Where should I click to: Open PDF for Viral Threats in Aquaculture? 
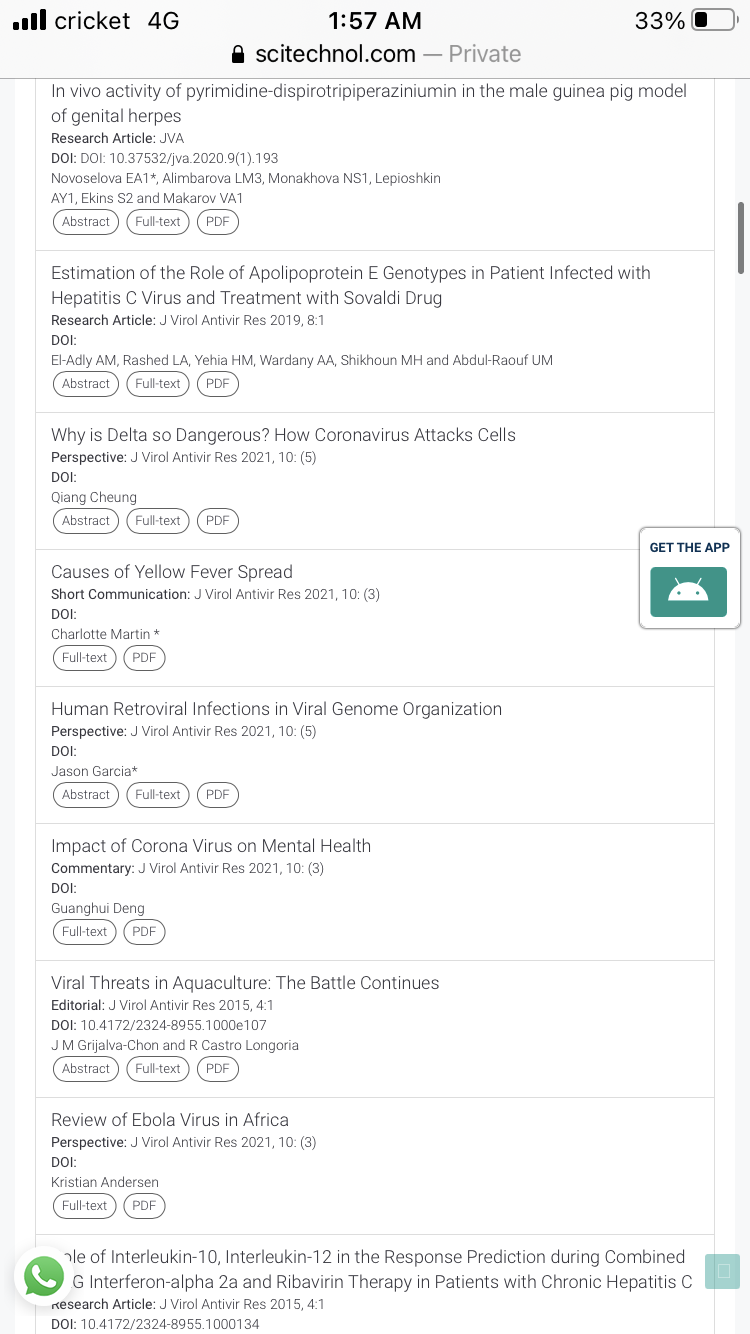click(218, 1069)
